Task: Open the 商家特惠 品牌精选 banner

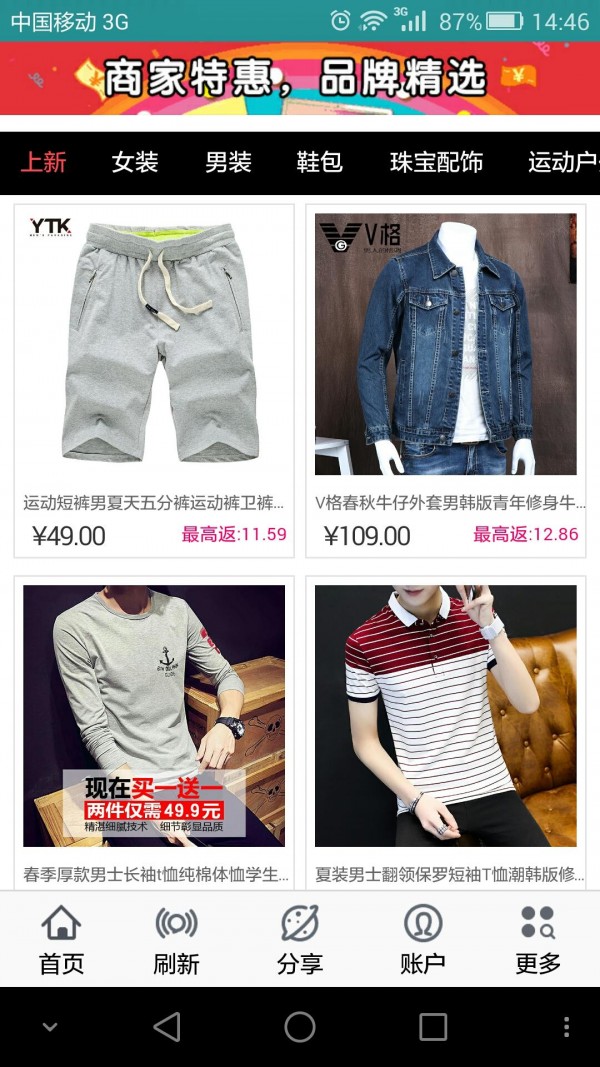Action: coord(300,78)
